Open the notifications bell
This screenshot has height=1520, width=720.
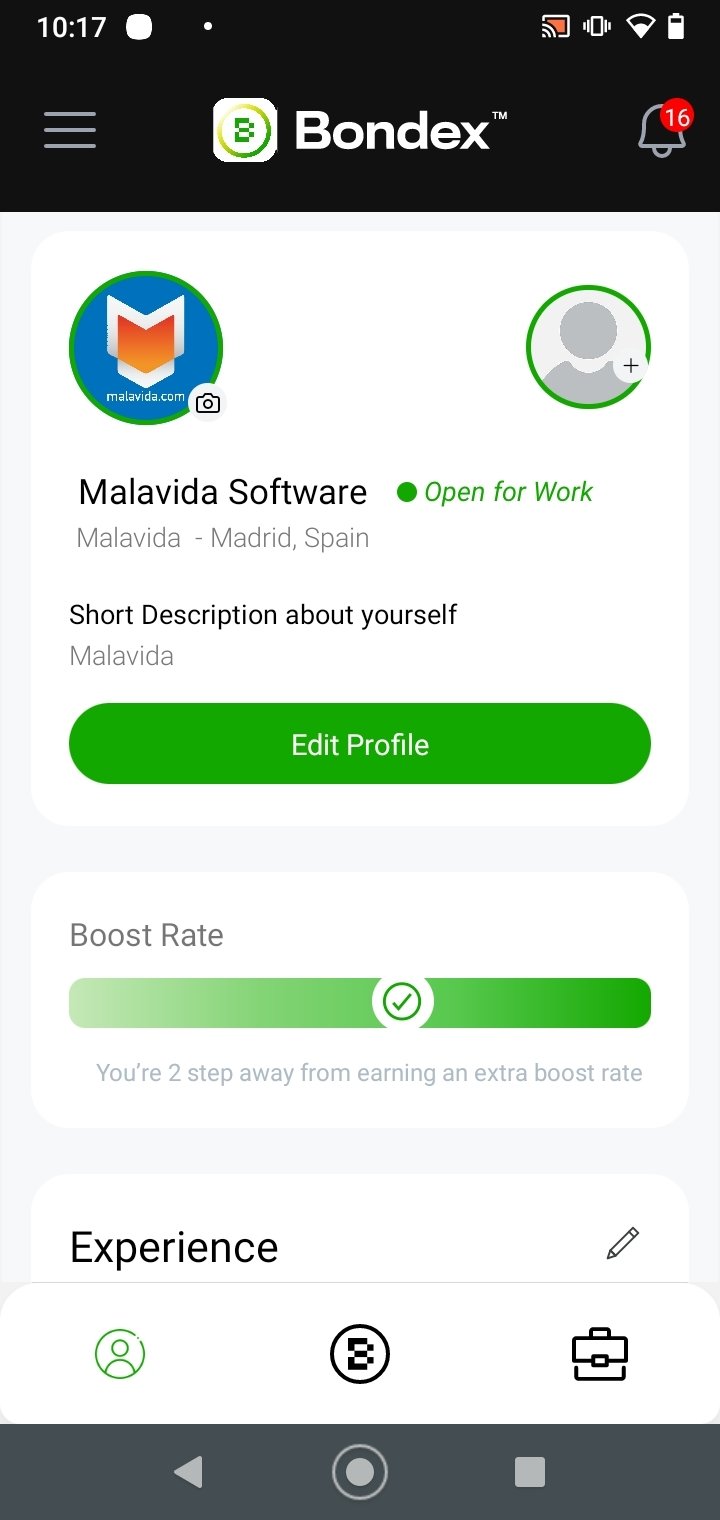663,130
